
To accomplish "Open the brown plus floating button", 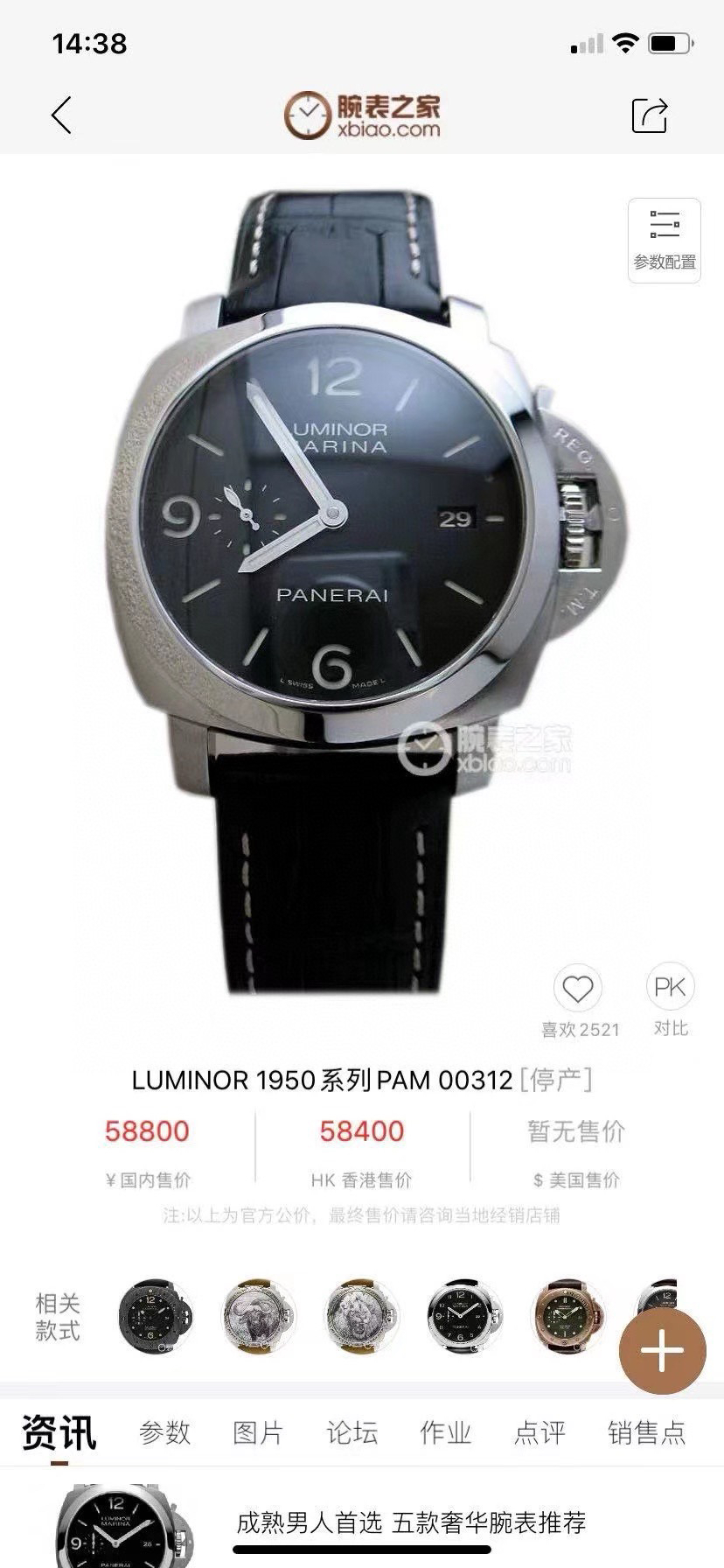I will tap(662, 1351).
